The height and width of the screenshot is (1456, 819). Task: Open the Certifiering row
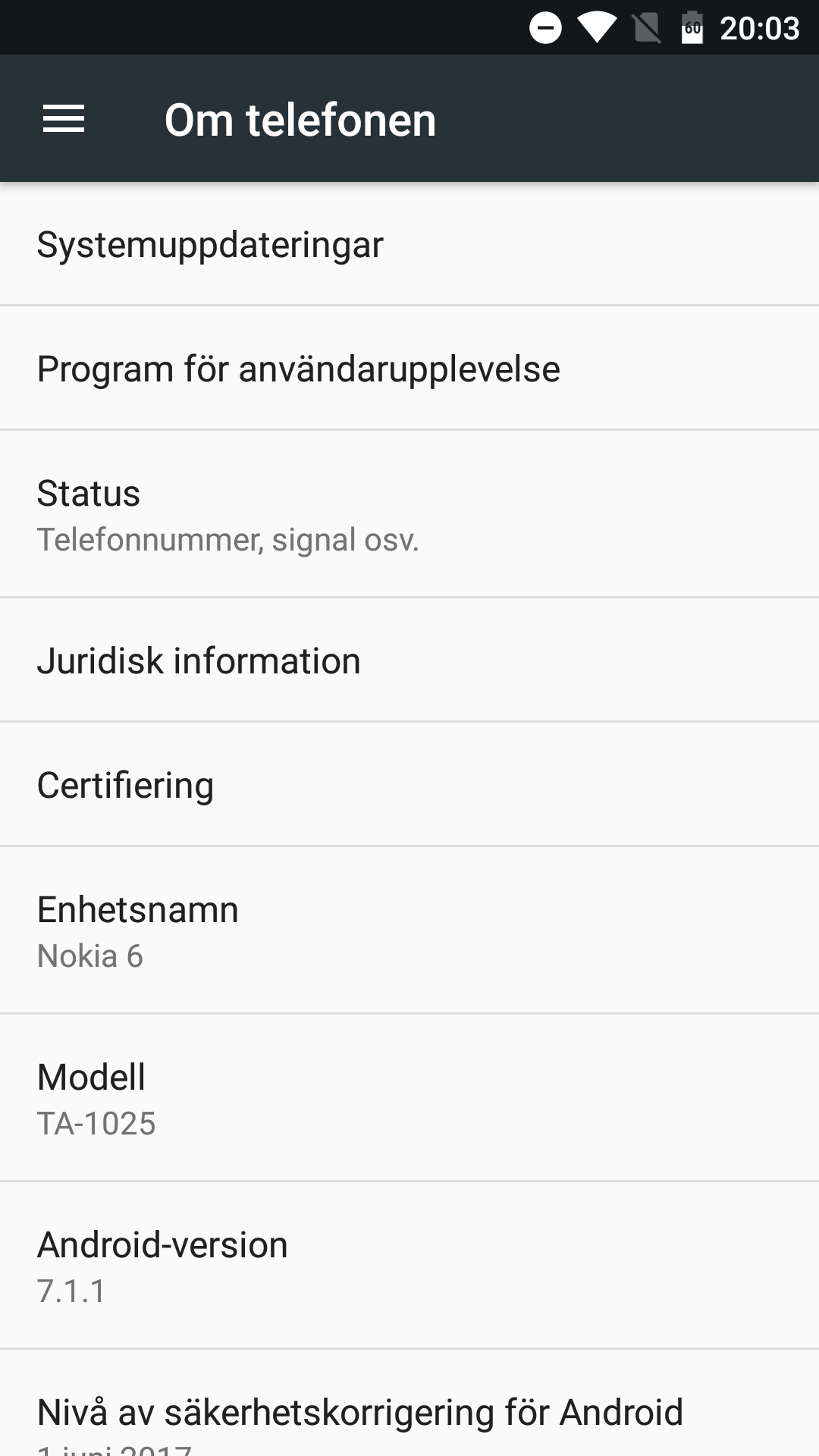pos(409,784)
